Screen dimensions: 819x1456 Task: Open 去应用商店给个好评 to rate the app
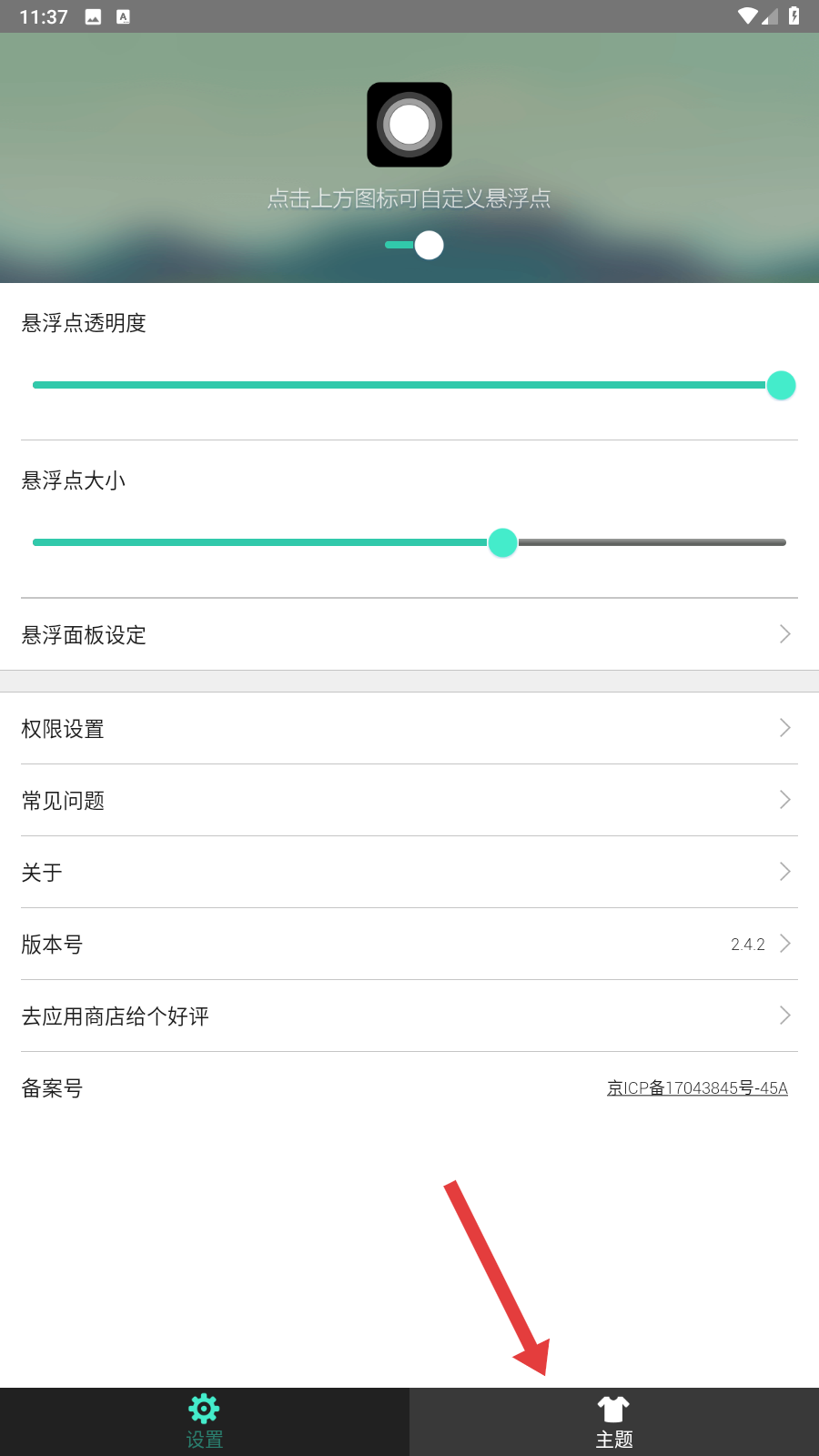[x=409, y=1016]
